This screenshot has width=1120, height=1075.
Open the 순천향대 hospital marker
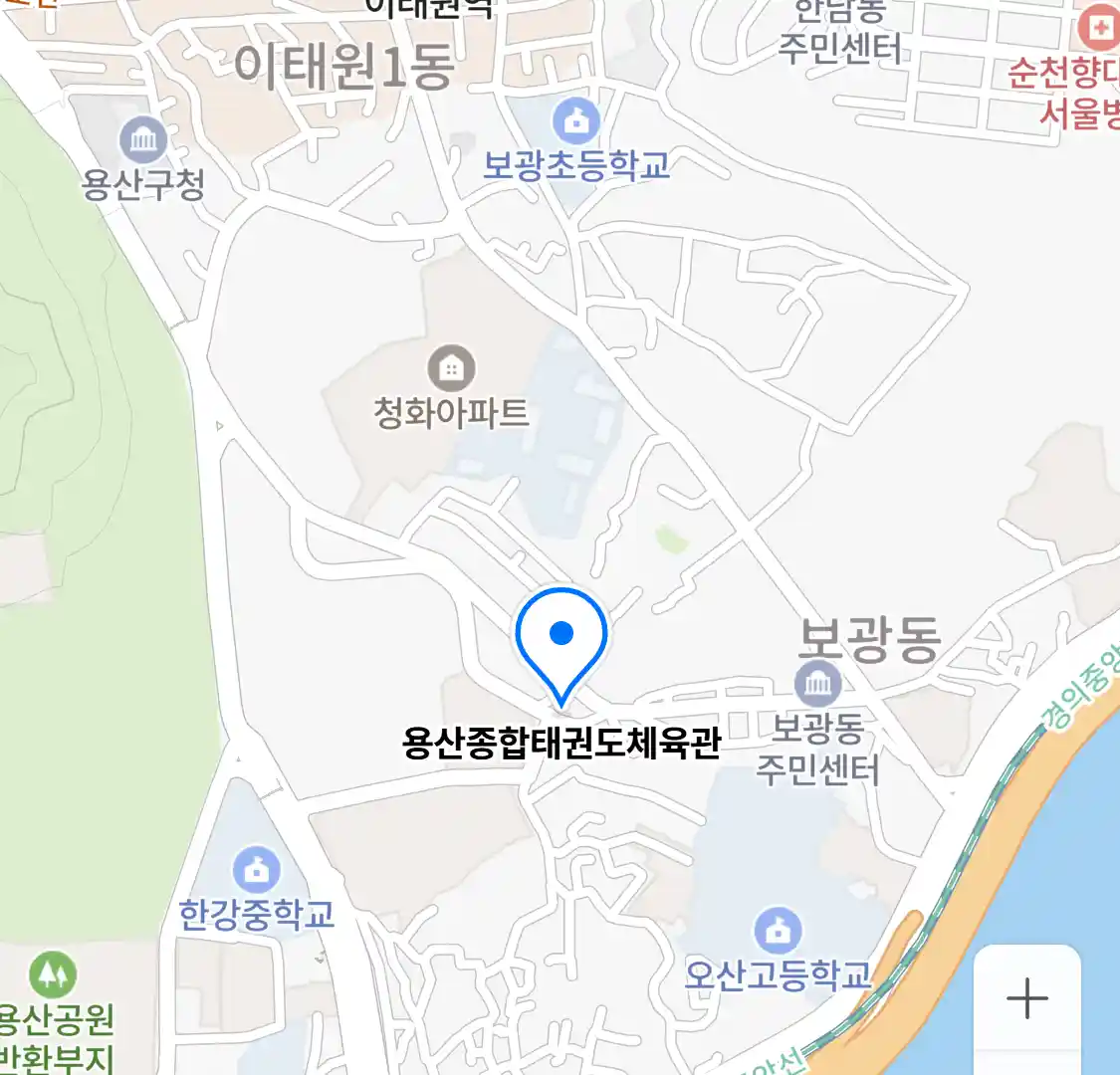tap(1099, 28)
